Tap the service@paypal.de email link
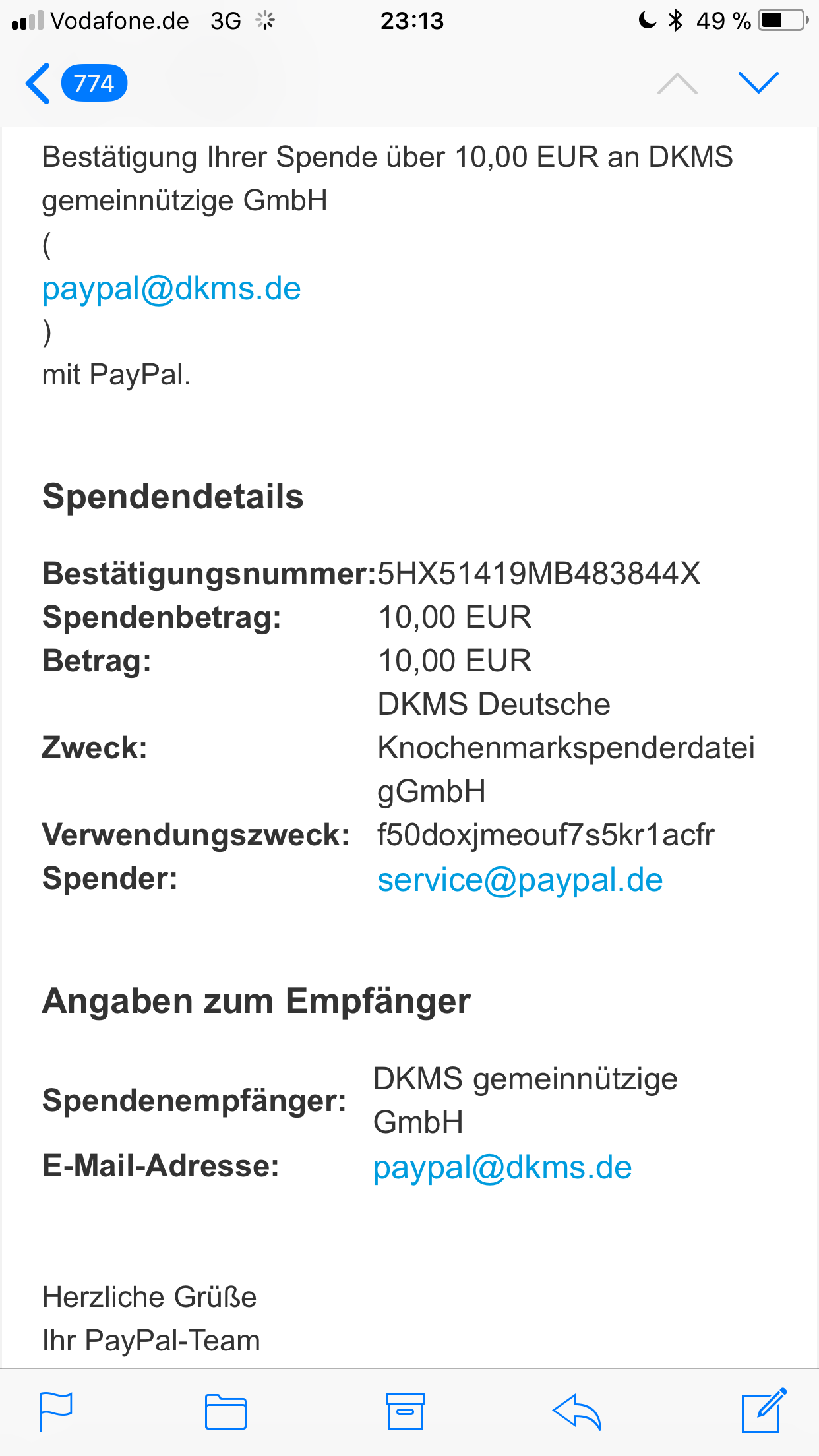This screenshot has width=819, height=1456. coord(520,880)
